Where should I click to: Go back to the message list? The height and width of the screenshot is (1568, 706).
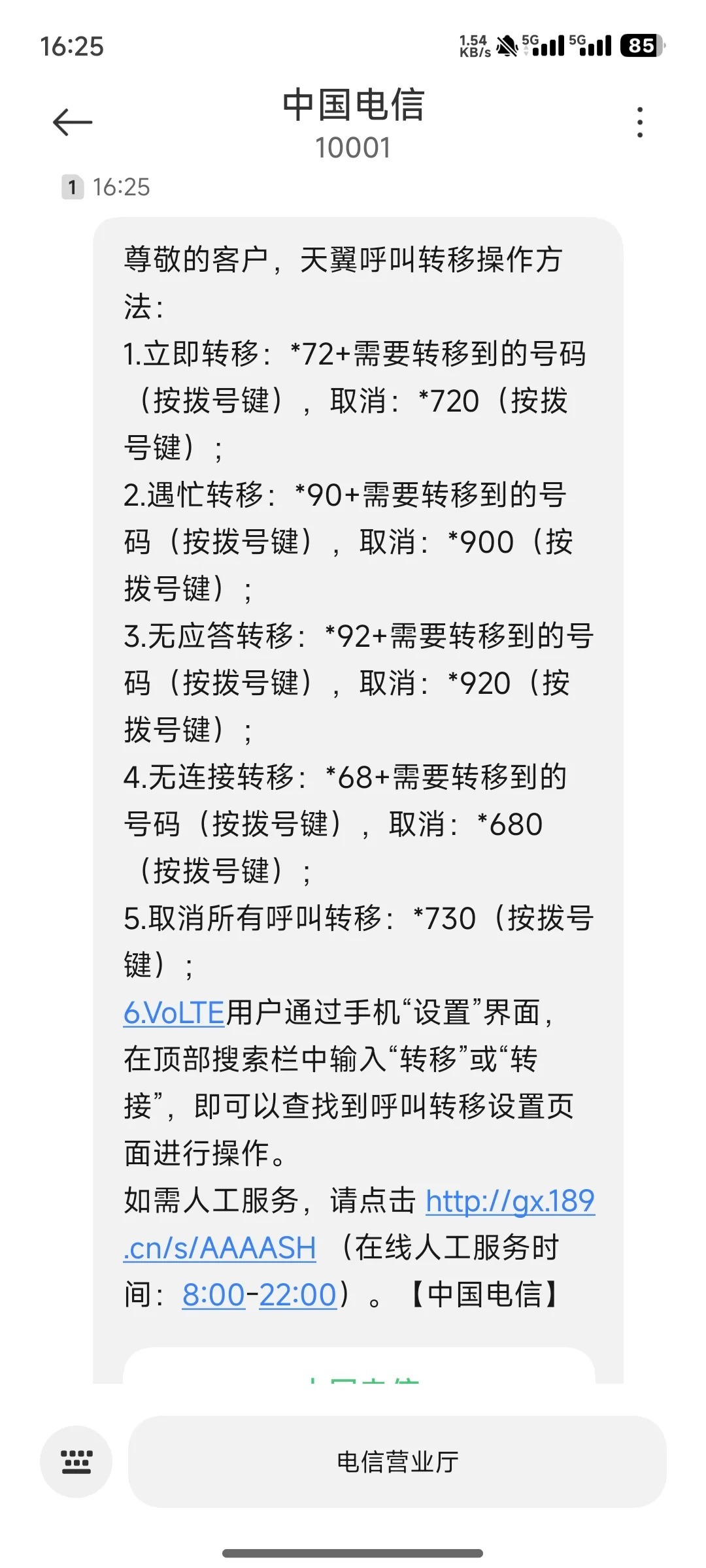[x=72, y=122]
